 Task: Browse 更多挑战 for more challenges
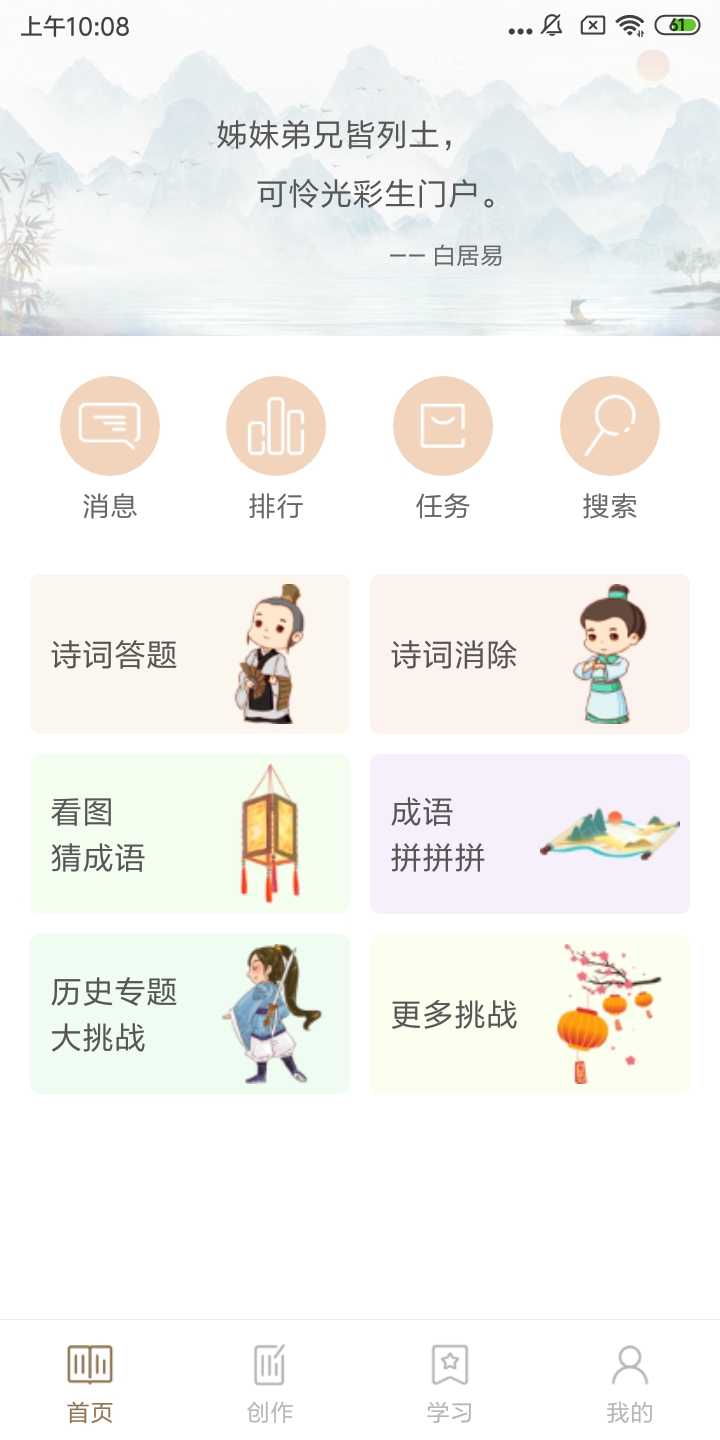[529, 1013]
